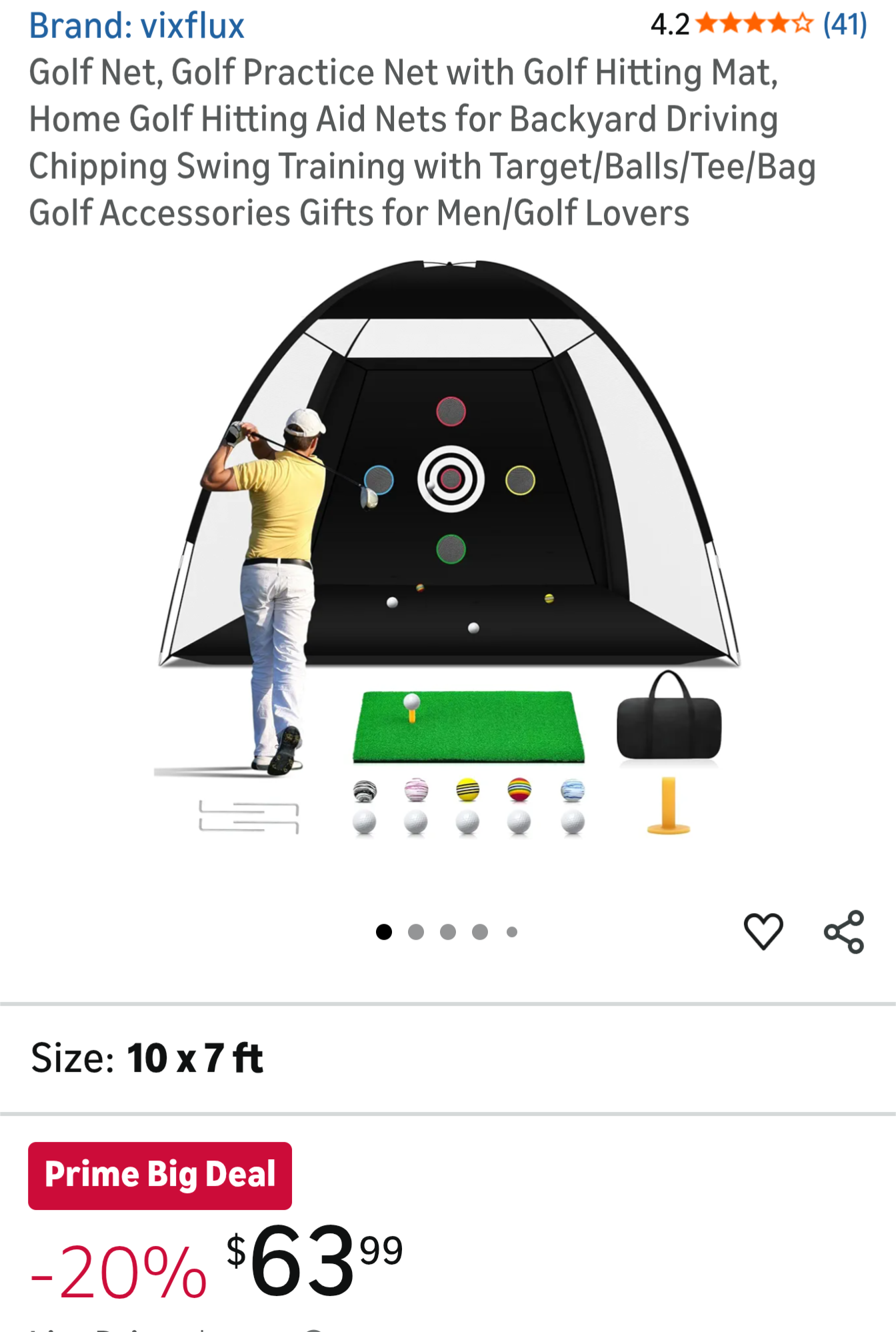
Task: Open the 41 customer ratings
Action: pyautogui.click(x=845, y=25)
